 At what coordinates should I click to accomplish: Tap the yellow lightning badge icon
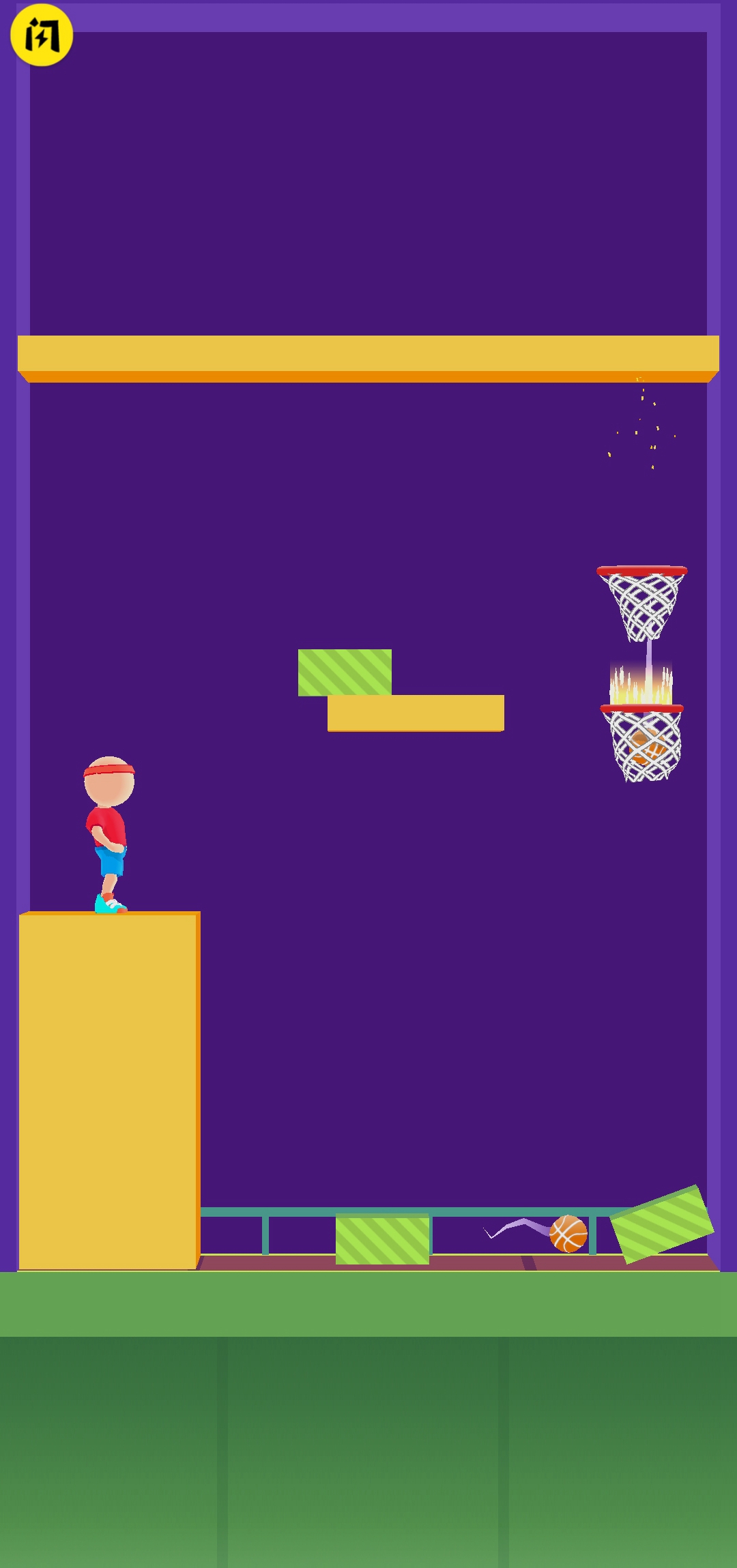click(42, 35)
